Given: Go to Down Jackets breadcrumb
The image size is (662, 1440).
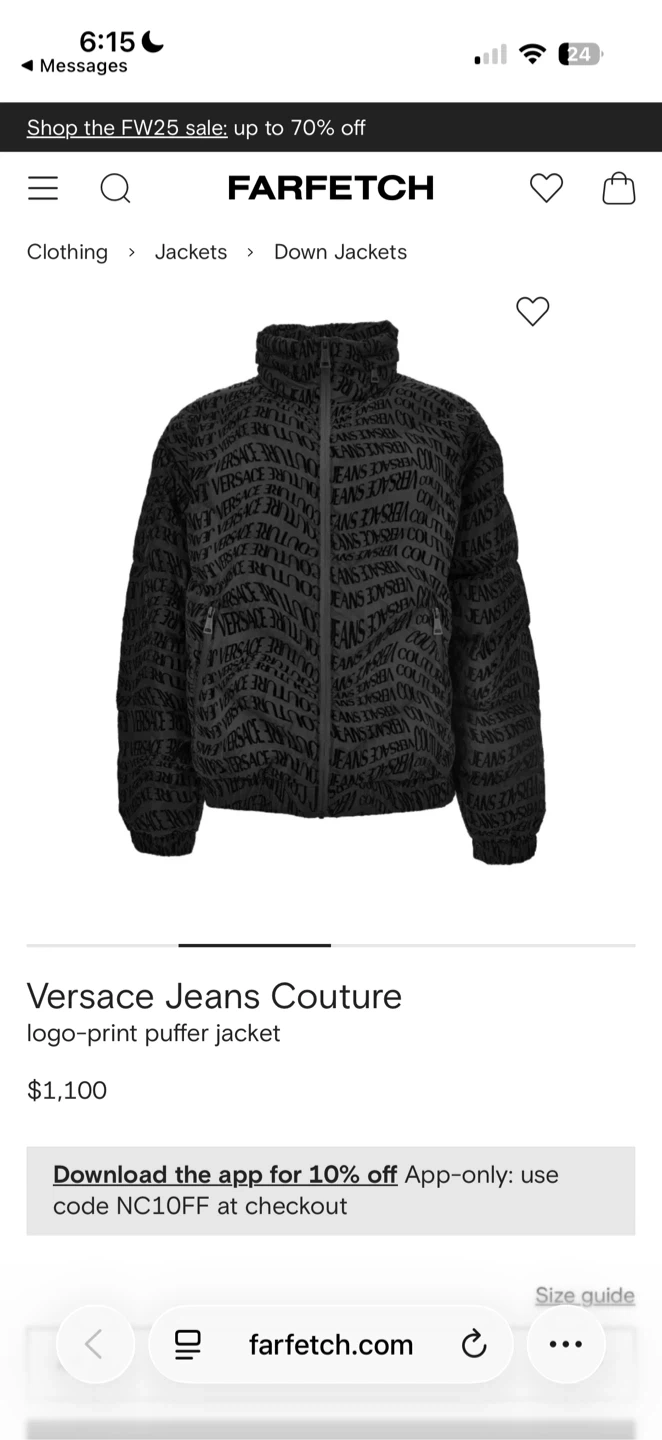Looking at the screenshot, I should point(341,252).
